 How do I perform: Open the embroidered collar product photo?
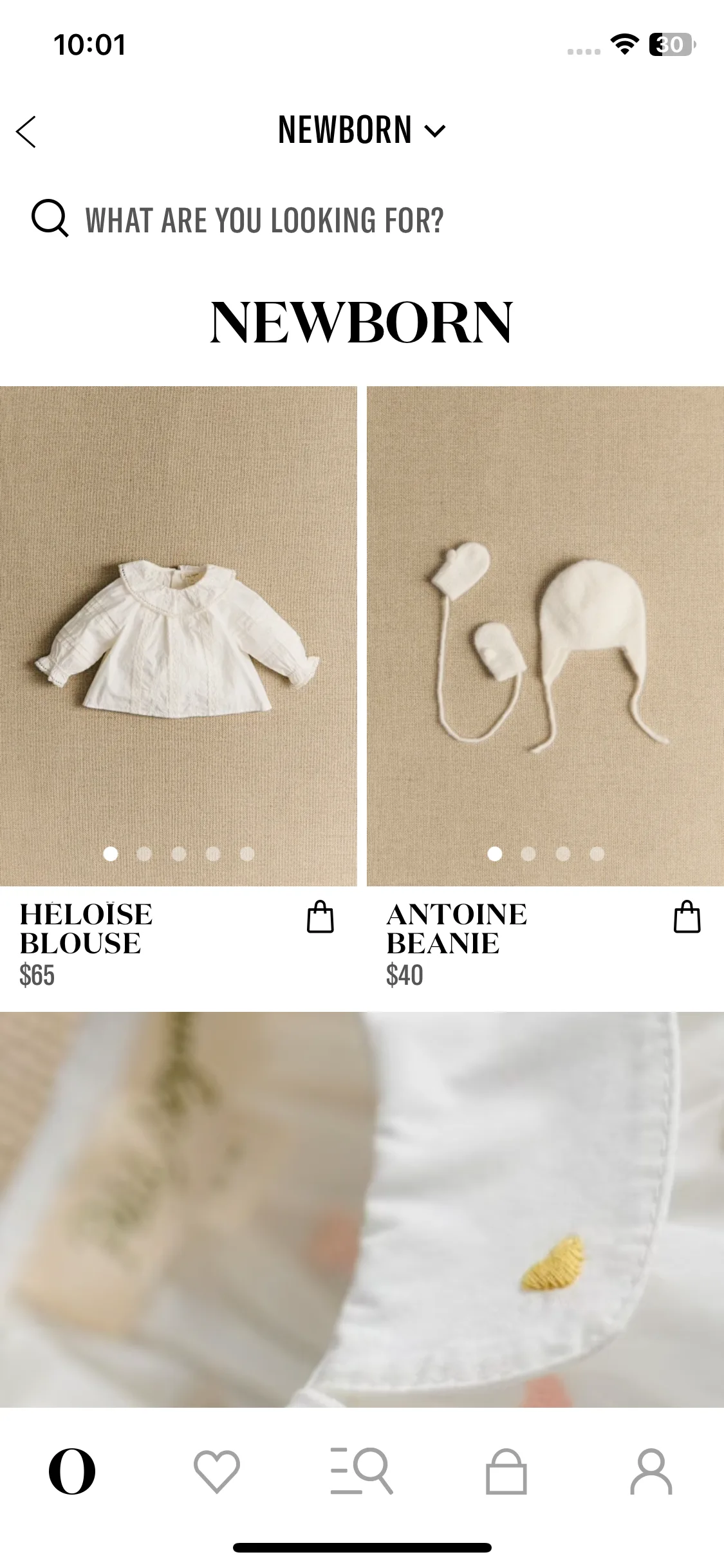pos(362,1209)
